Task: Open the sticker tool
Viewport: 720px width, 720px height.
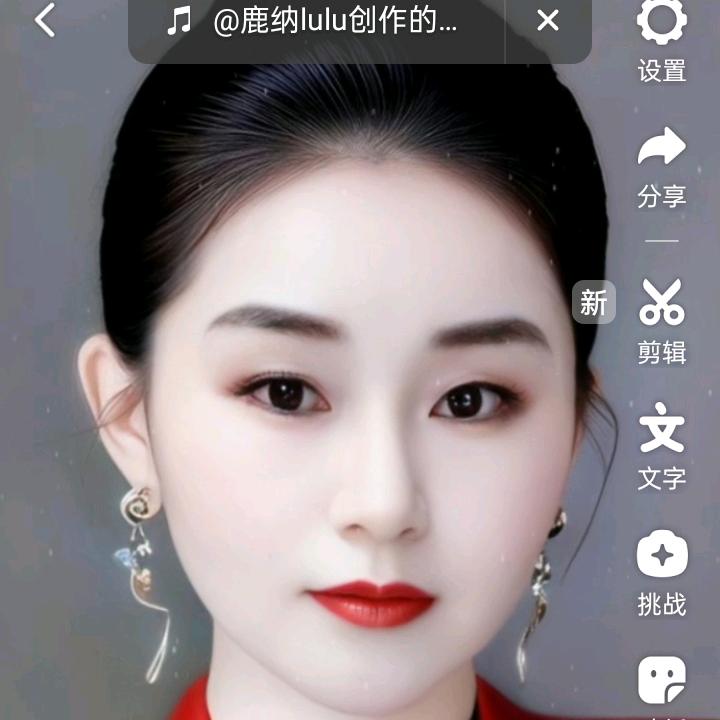Action: point(662,681)
